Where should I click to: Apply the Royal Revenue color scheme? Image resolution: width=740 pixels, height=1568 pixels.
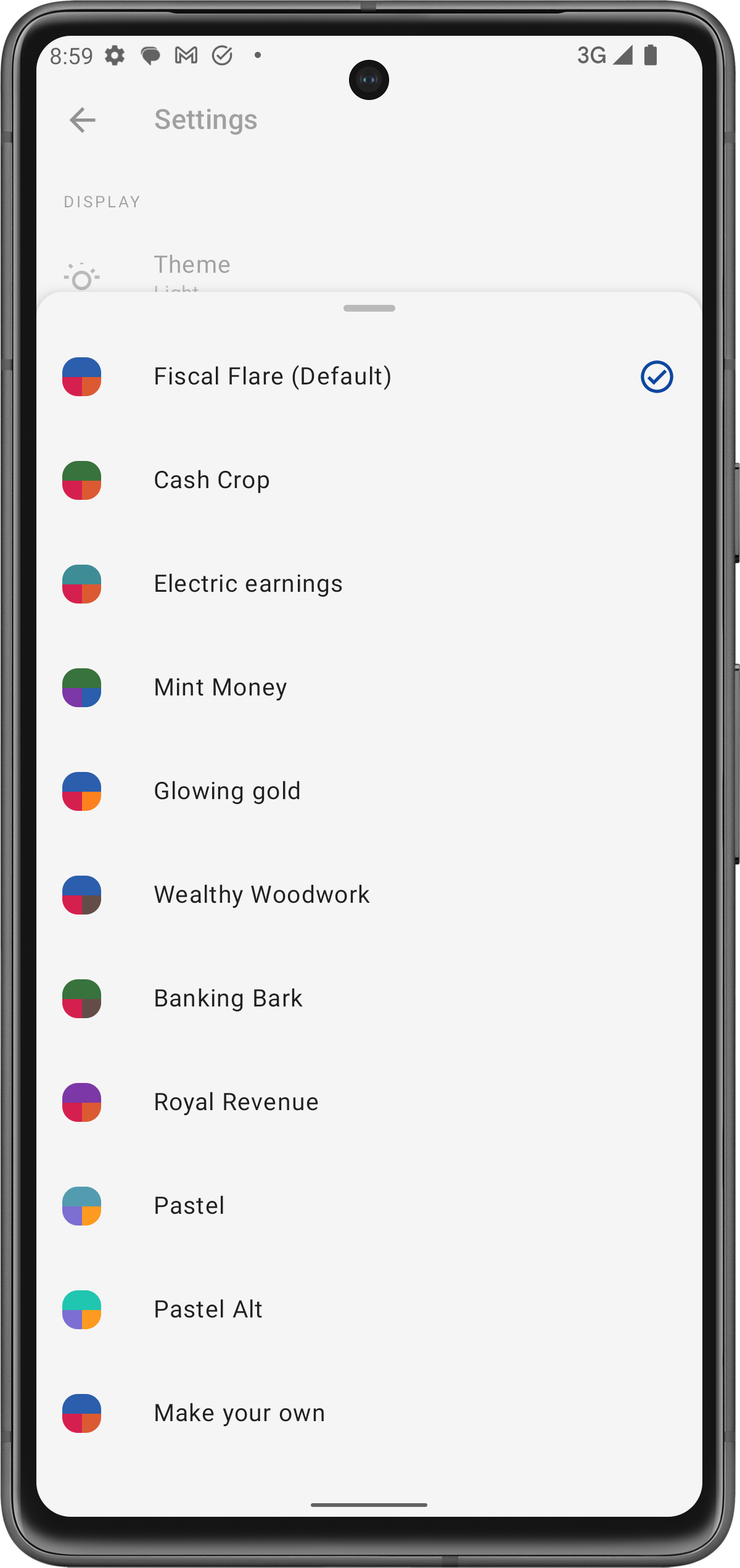pyautogui.click(x=236, y=1102)
